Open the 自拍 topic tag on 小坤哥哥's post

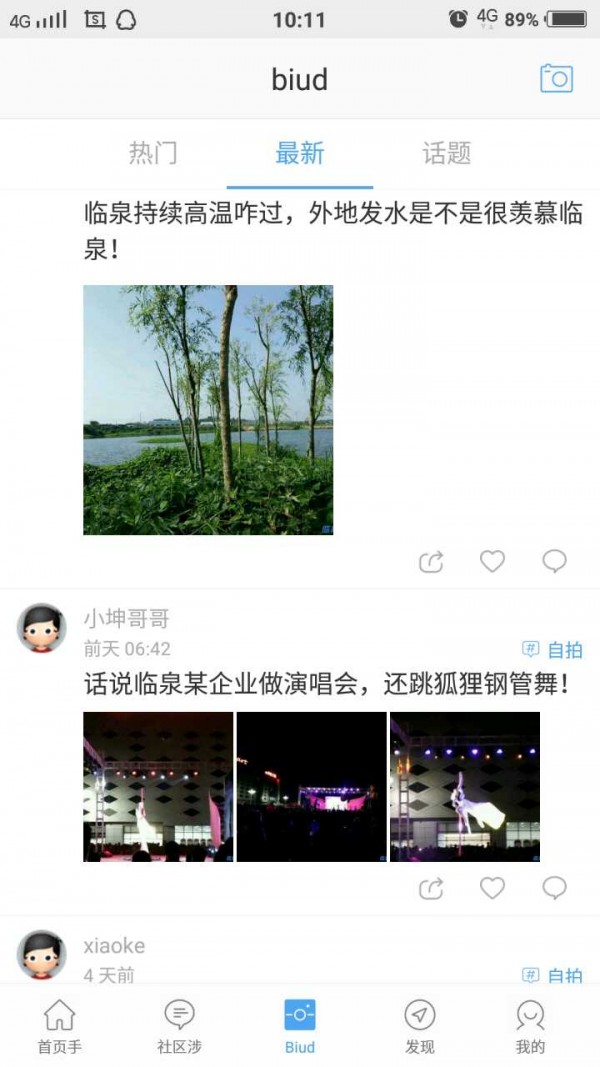[x=552, y=649]
